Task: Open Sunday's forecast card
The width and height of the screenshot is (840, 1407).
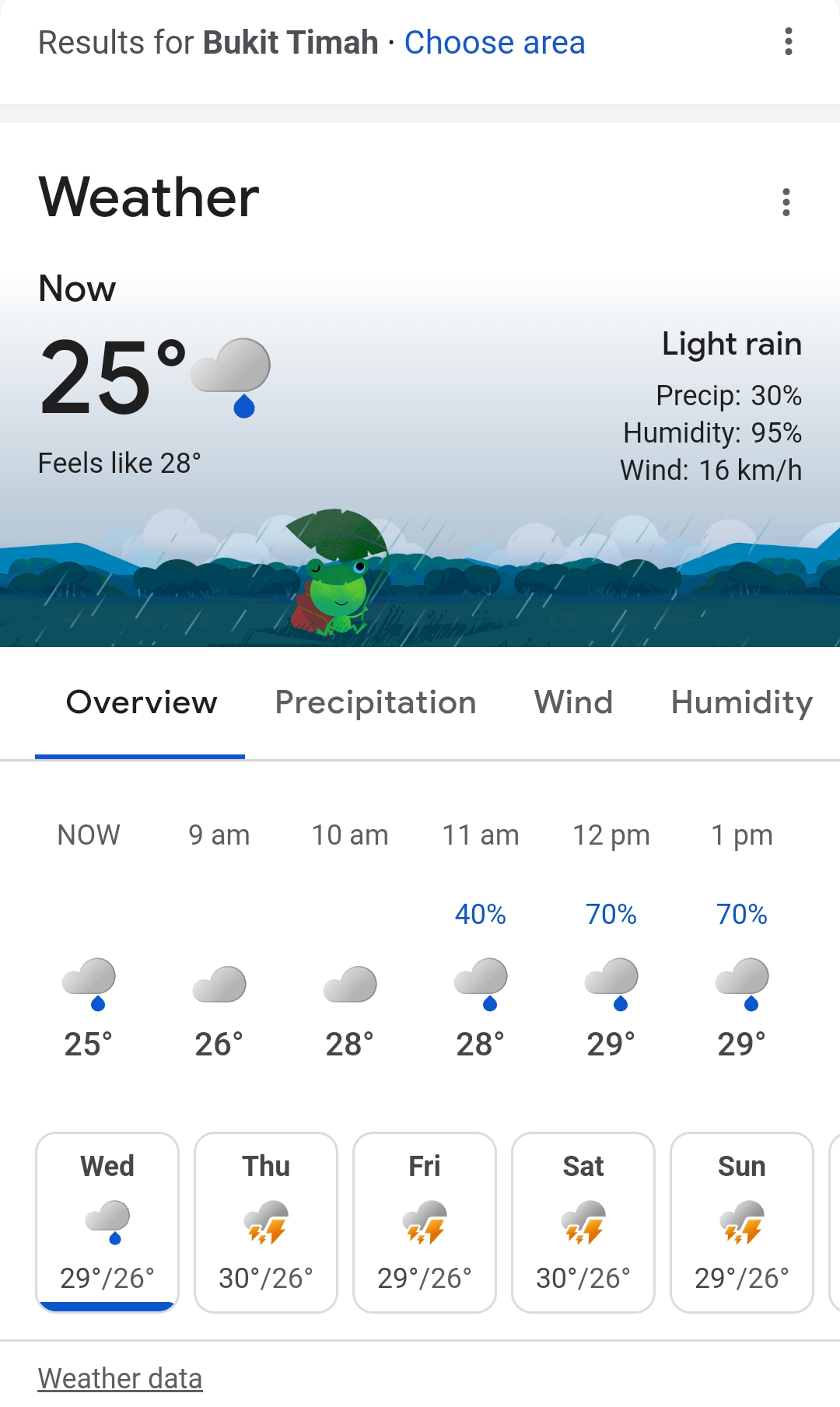Action: coord(742,1222)
